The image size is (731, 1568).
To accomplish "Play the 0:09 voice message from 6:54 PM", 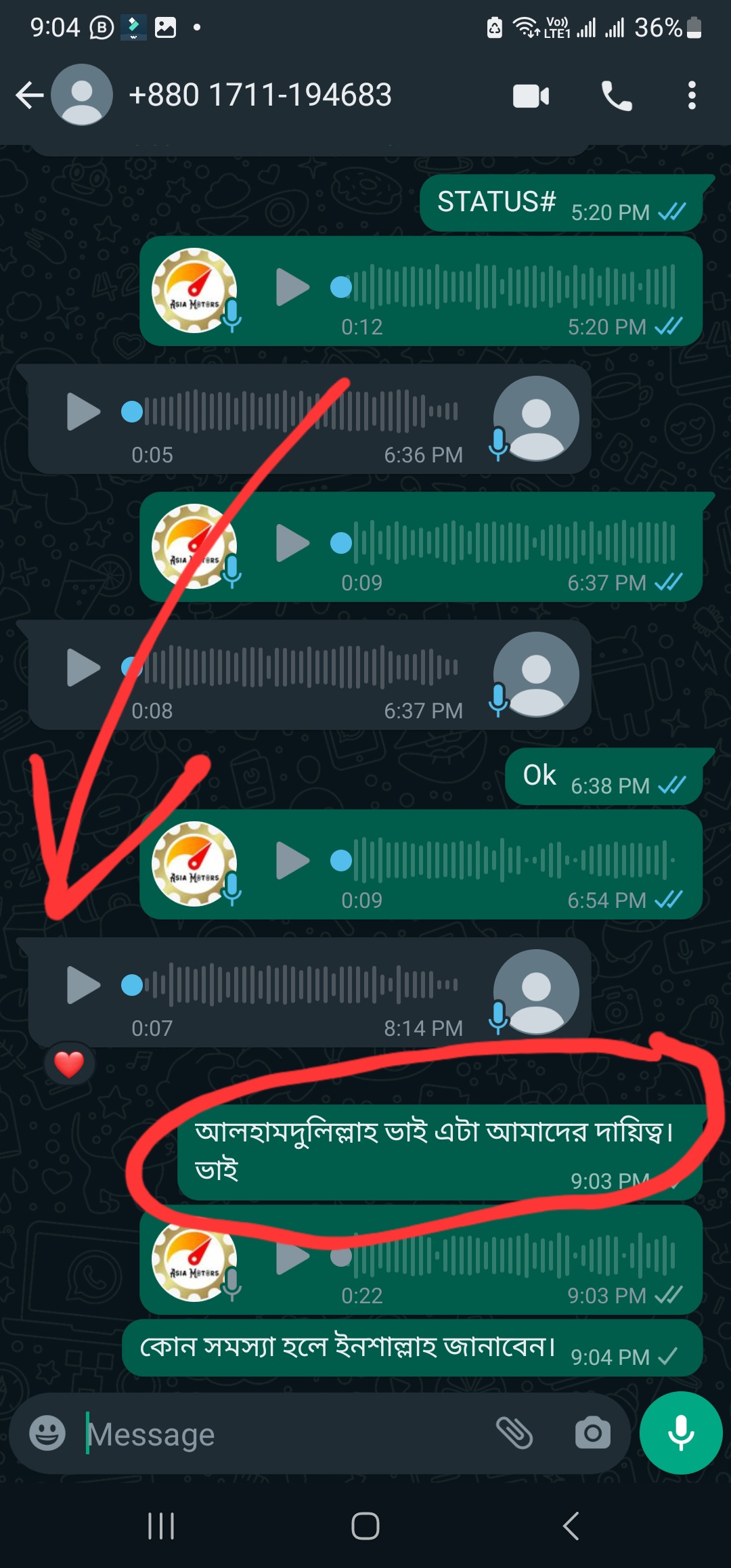I will coord(292,861).
